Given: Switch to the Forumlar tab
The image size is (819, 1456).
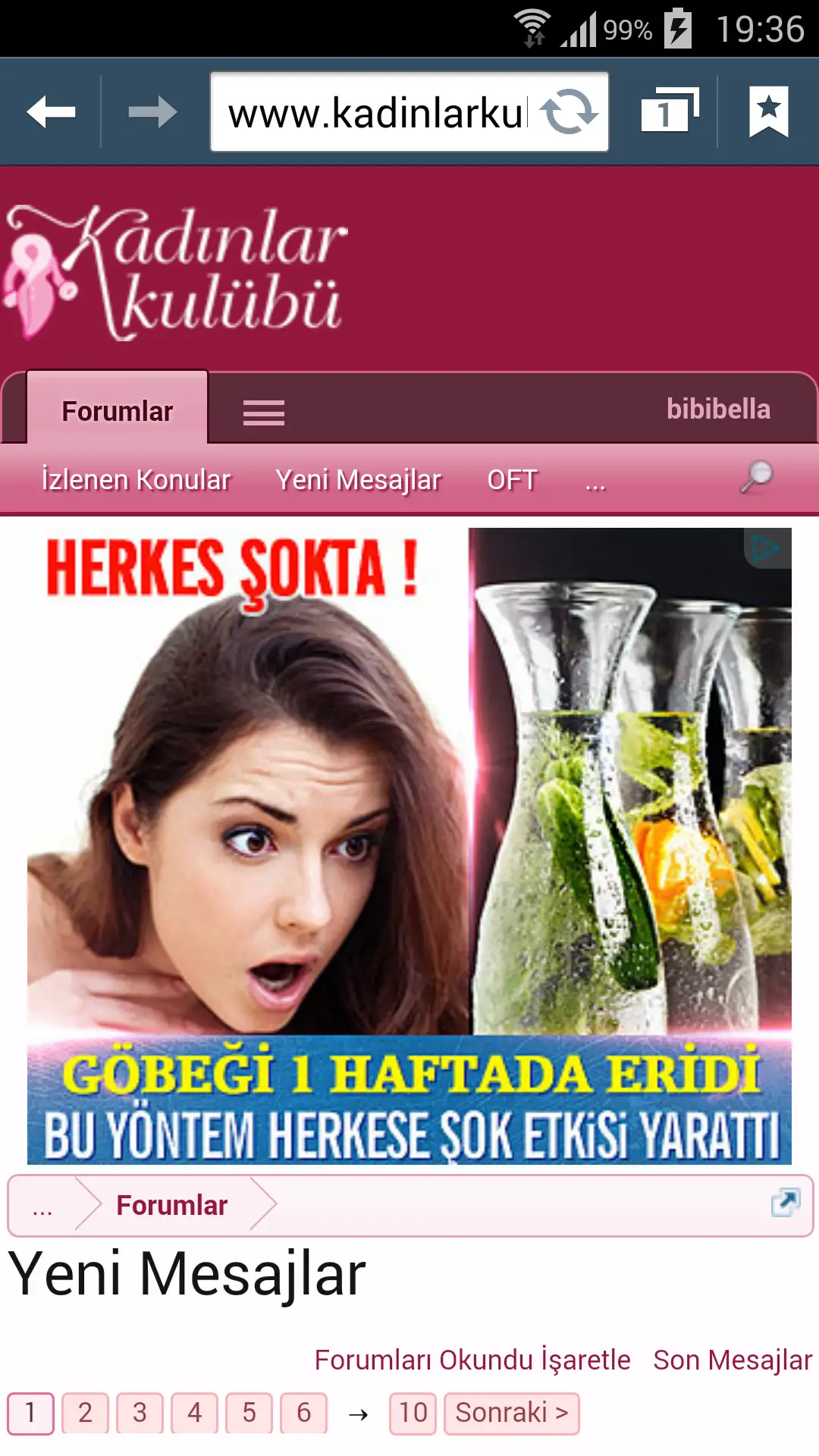Looking at the screenshot, I should [x=118, y=411].
